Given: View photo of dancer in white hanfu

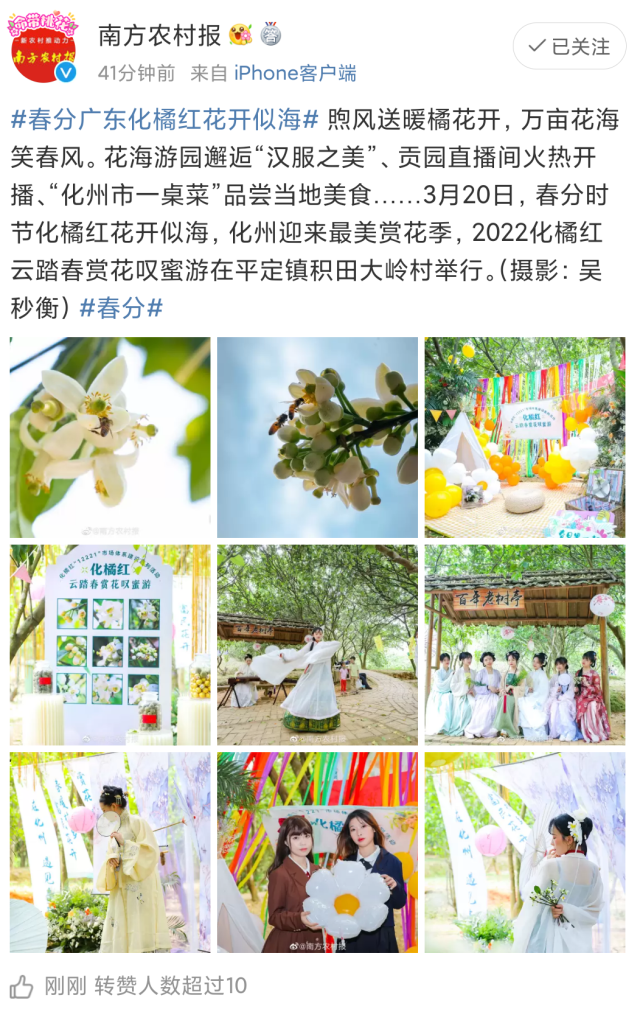Looking at the screenshot, I should click(x=318, y=644).
